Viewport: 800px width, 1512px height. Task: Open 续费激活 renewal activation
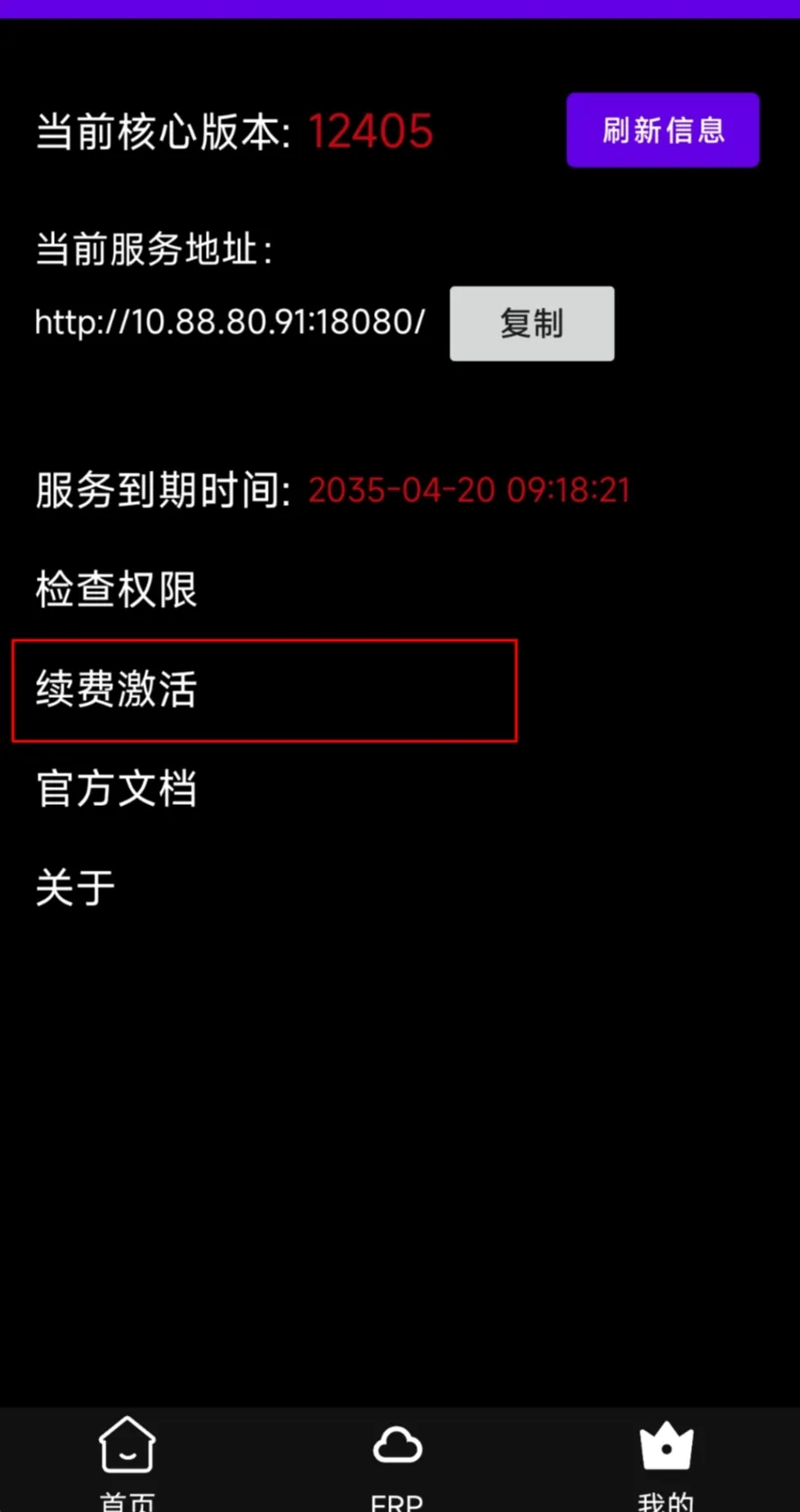117,690
